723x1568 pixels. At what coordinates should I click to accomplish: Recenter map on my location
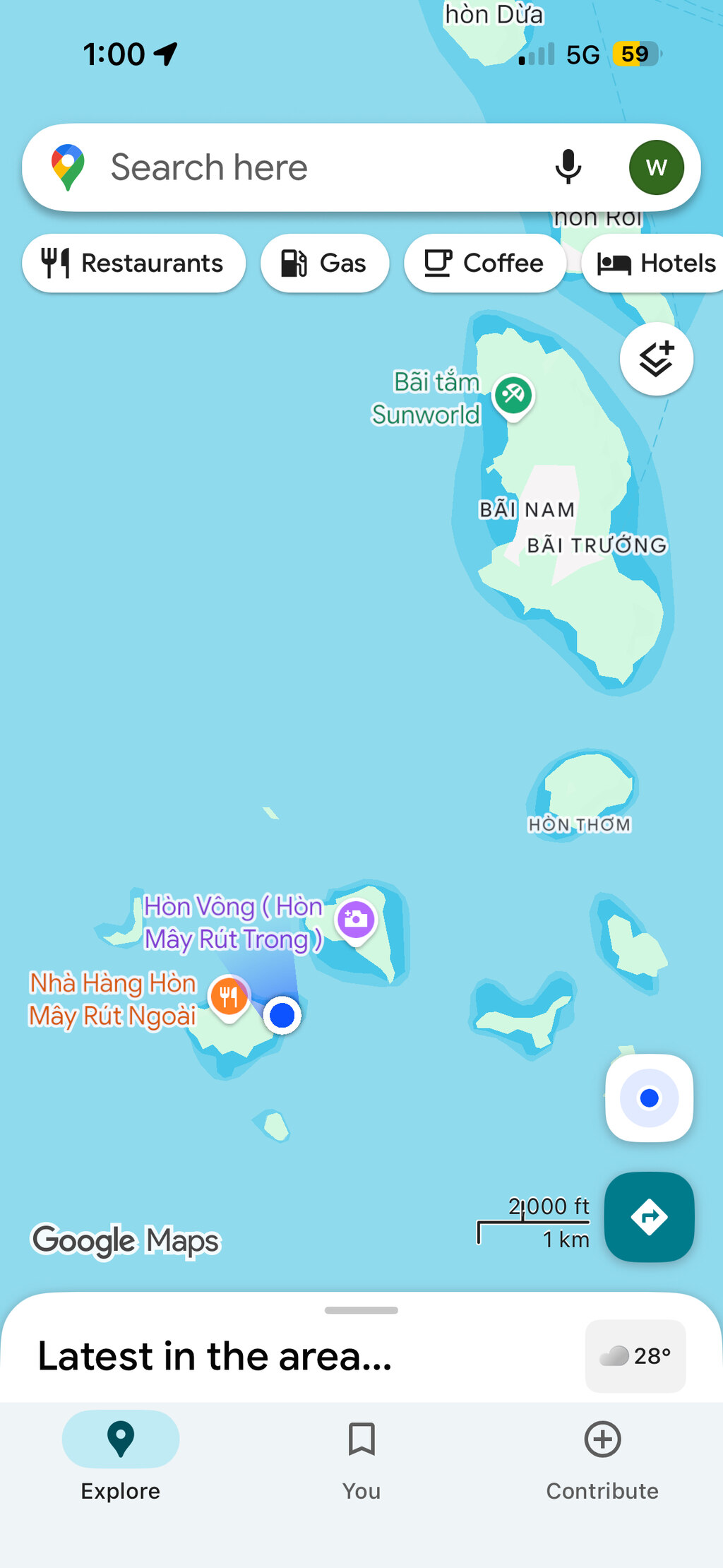tap(649, 1098)
